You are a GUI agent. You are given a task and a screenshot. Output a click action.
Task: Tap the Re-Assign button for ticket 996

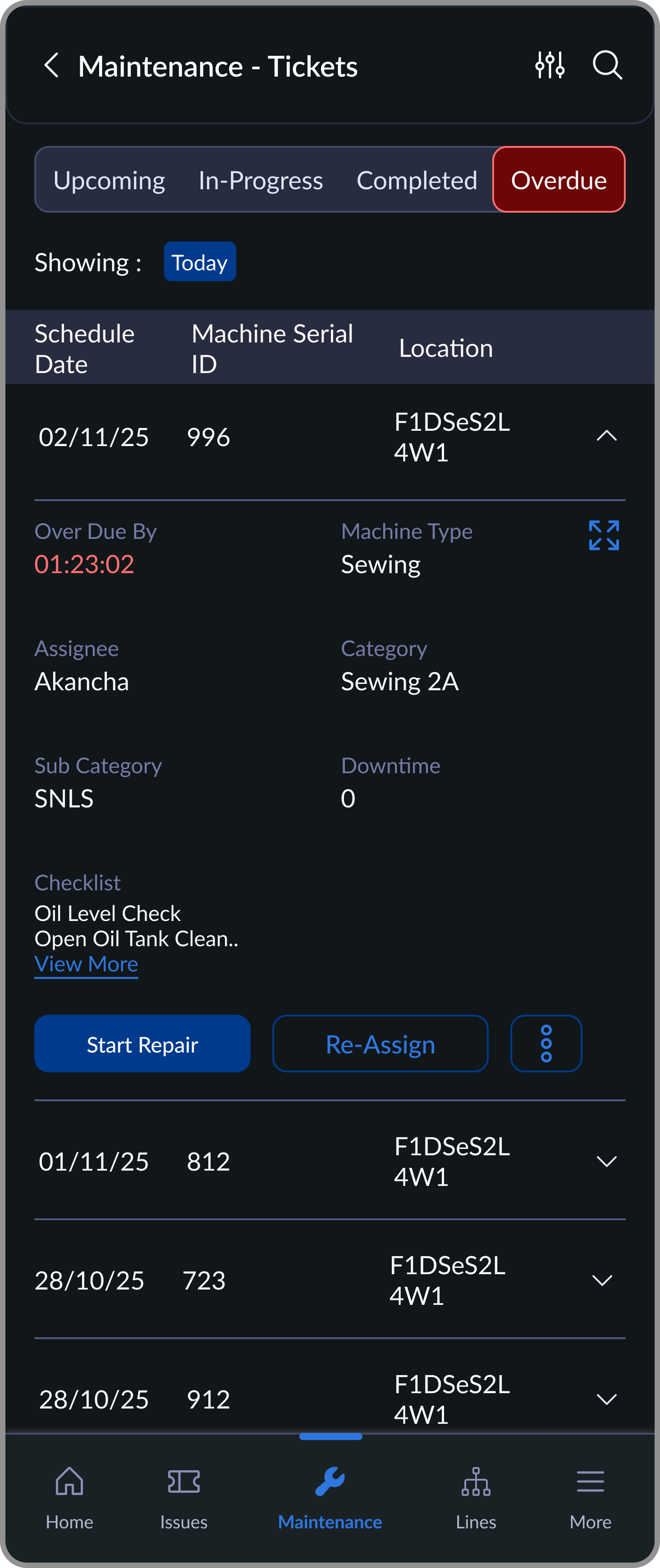[380, 1043]
